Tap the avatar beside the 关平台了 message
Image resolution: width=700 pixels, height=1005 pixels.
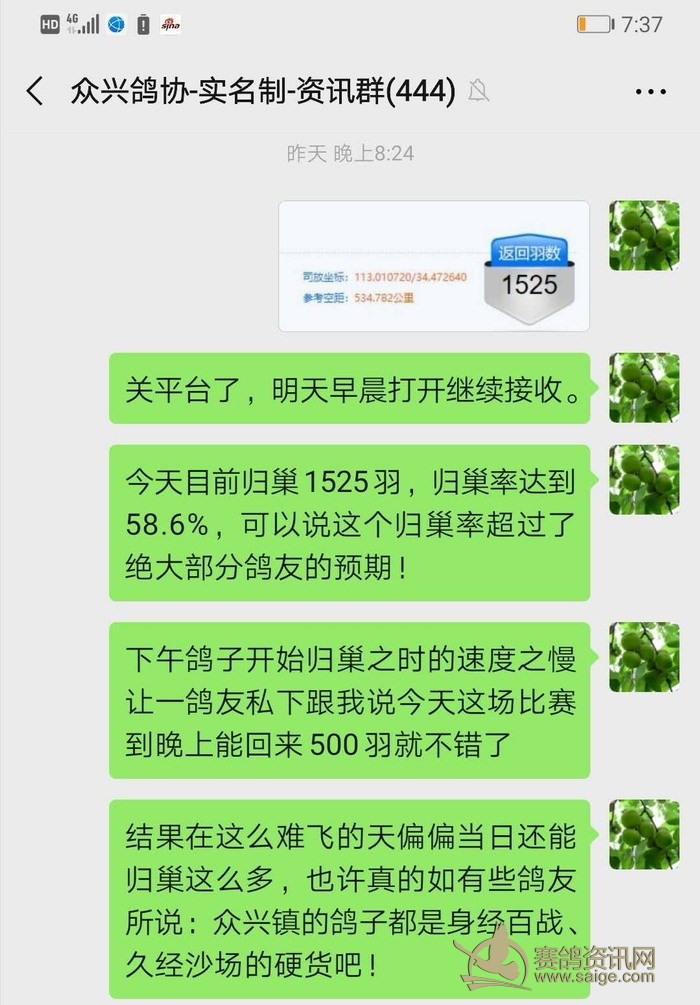pyautogui.click(x=644, y=387)
